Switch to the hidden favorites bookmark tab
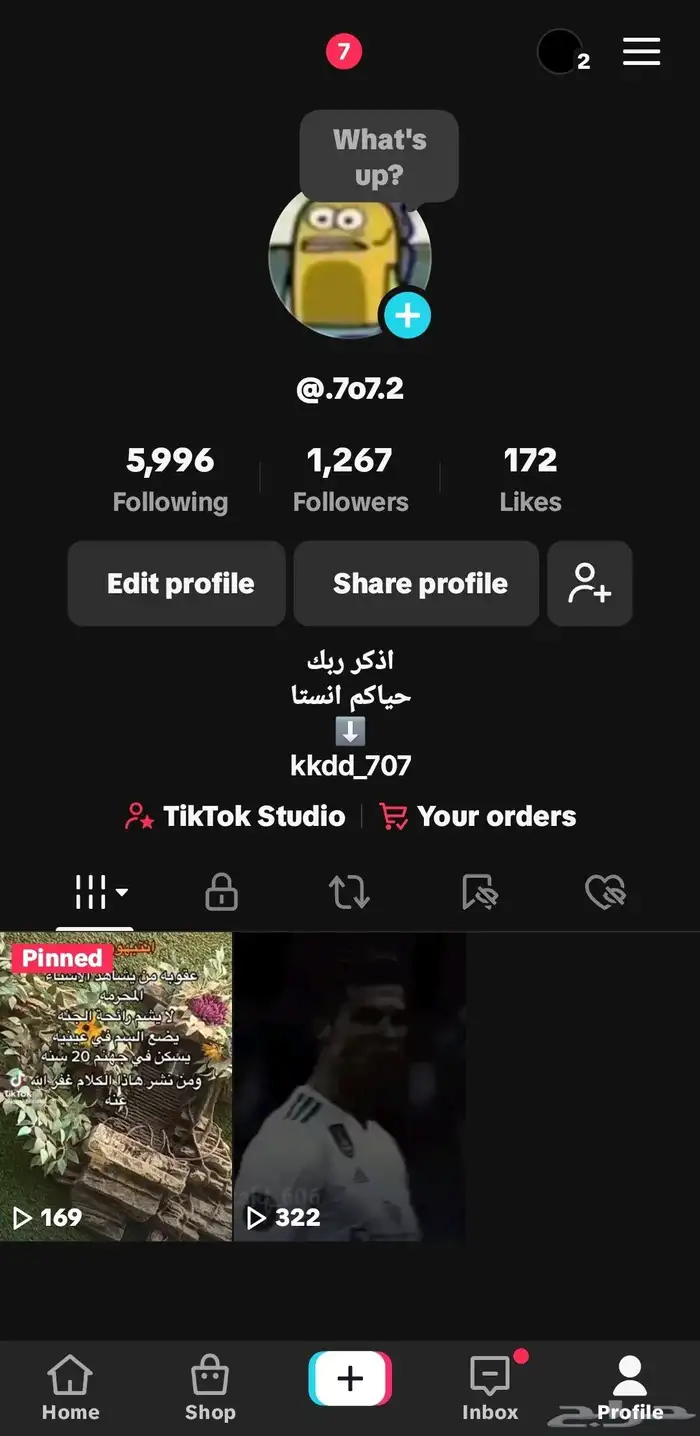Screen dimensions: 700x1436 479,892
